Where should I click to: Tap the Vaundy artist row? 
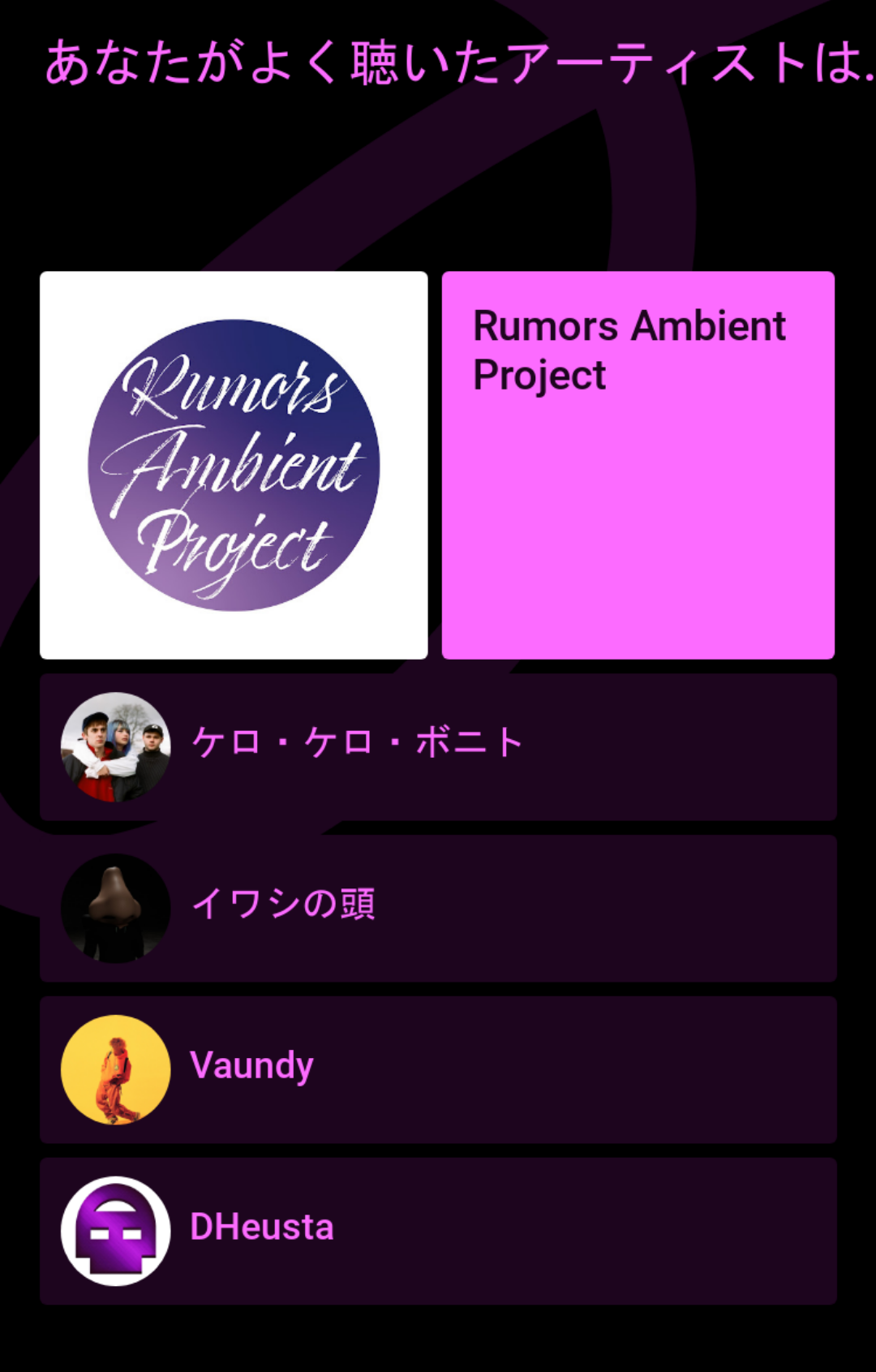tap(438, 1069)
